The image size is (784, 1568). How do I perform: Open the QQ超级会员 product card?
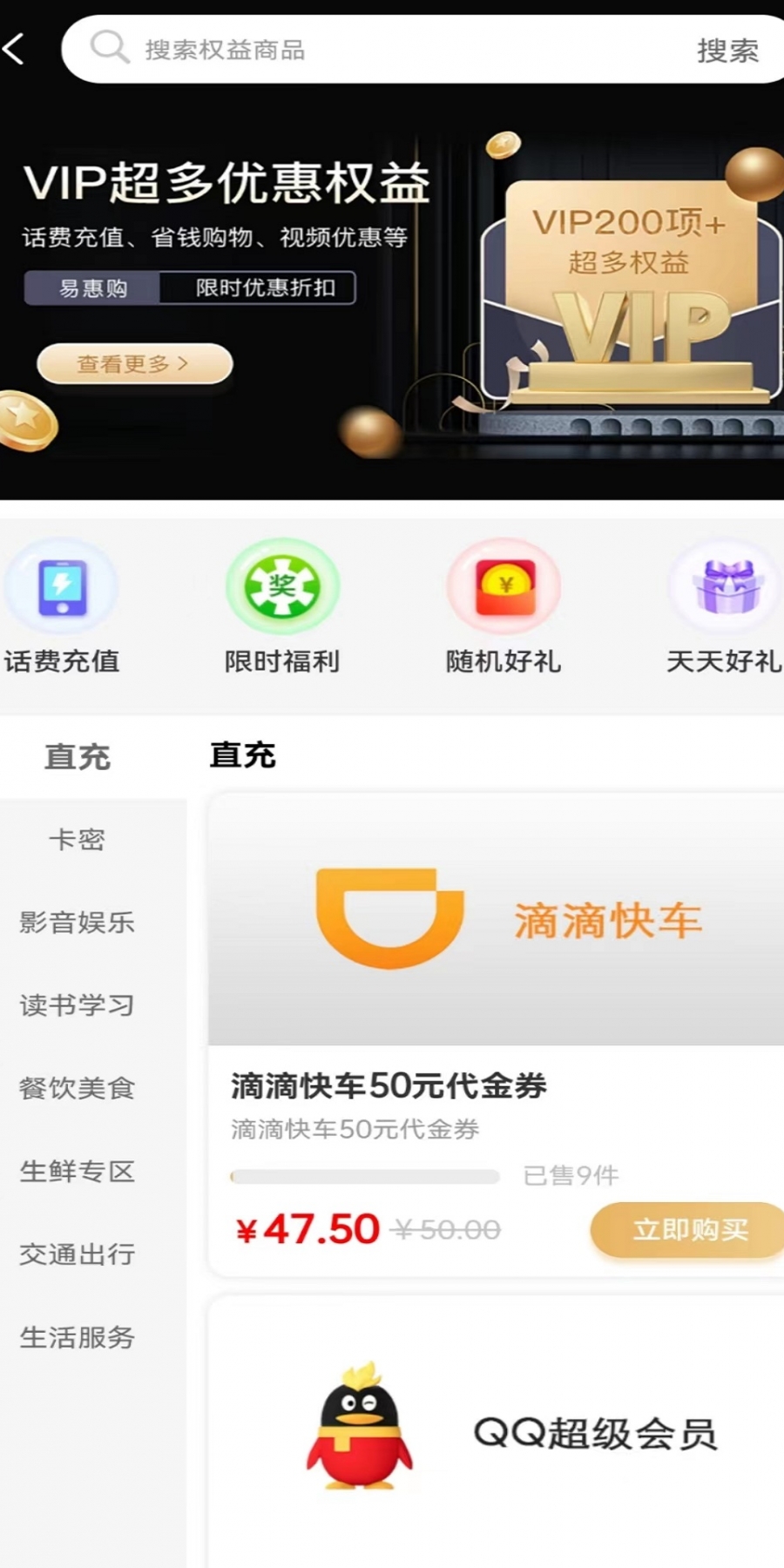pos(497,1433)
